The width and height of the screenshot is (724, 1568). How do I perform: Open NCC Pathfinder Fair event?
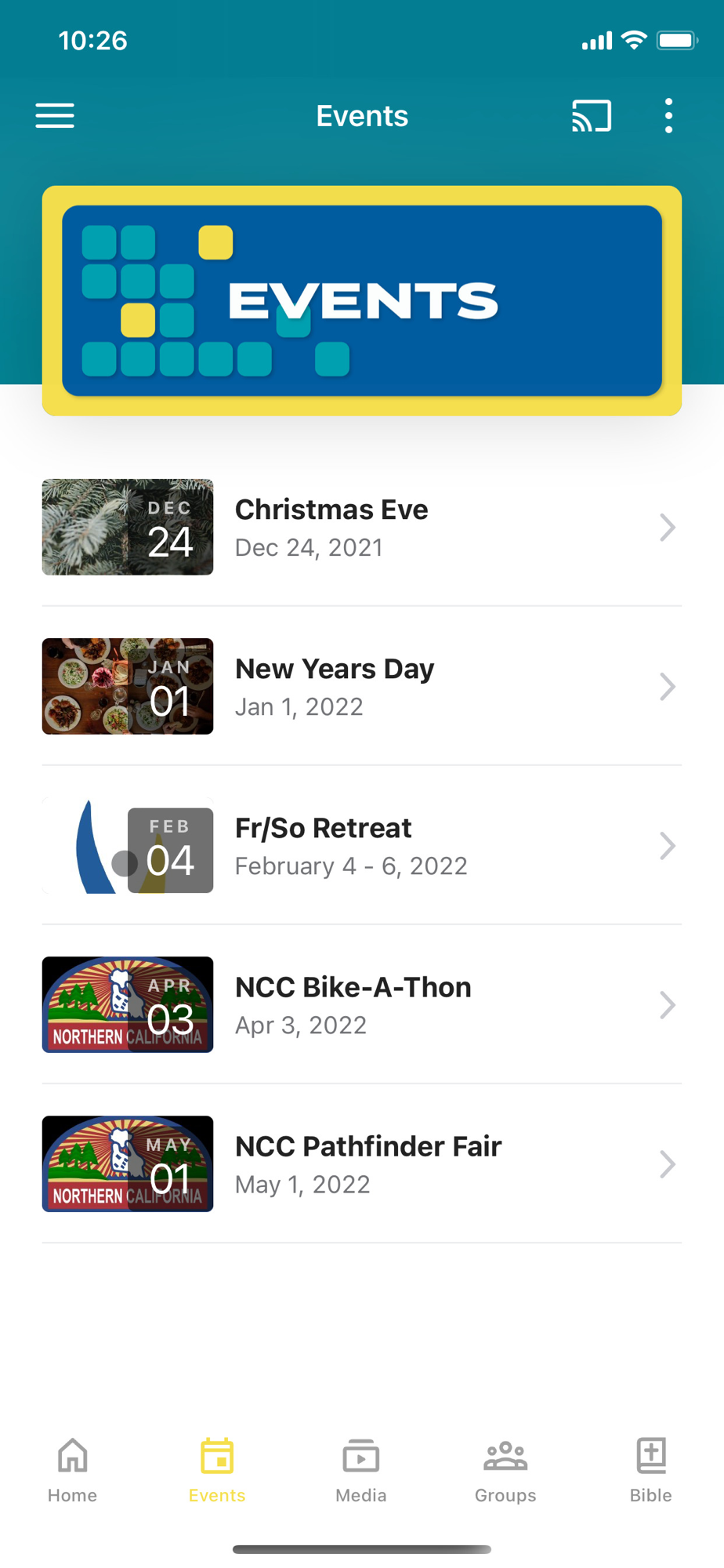[x=361, y=1164]
